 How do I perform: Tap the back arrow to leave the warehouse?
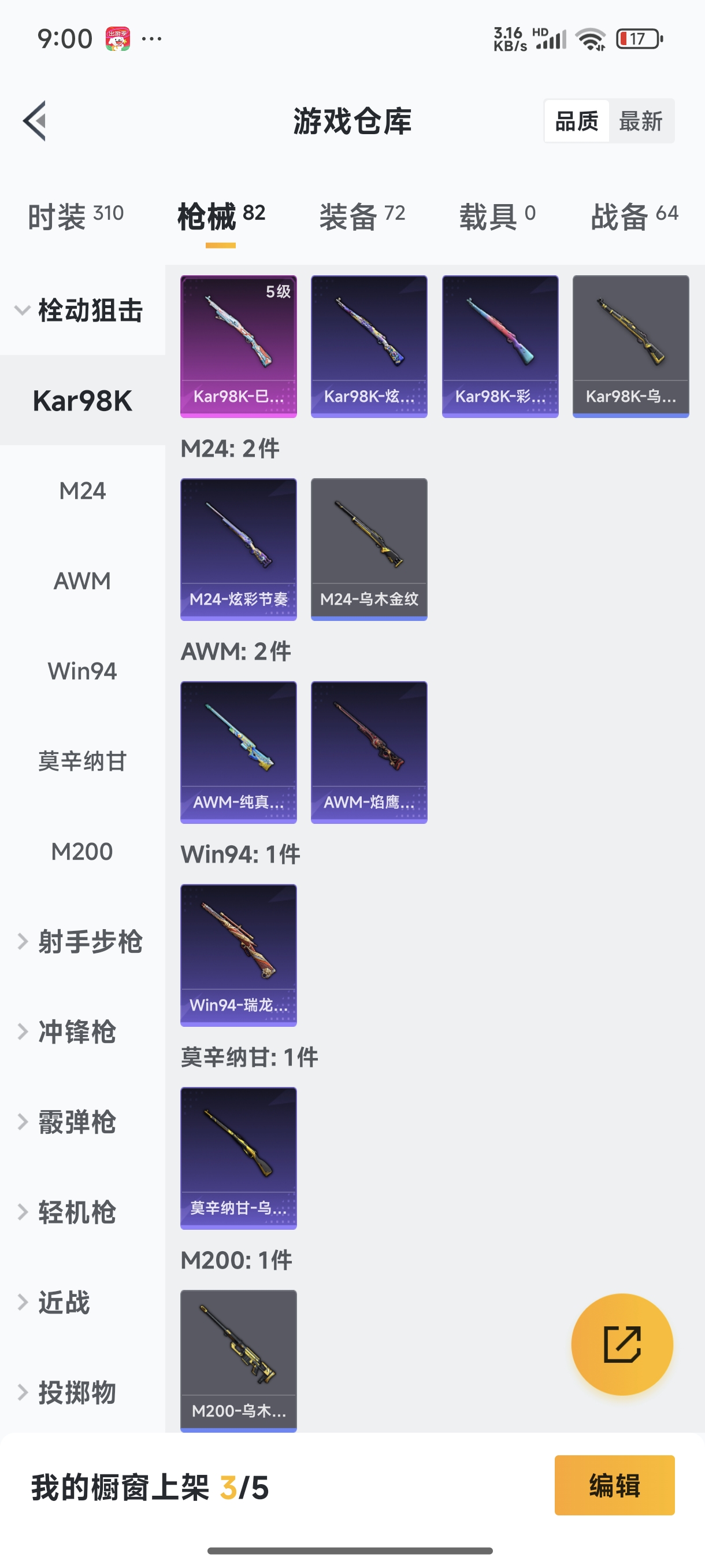coord(35,120)
